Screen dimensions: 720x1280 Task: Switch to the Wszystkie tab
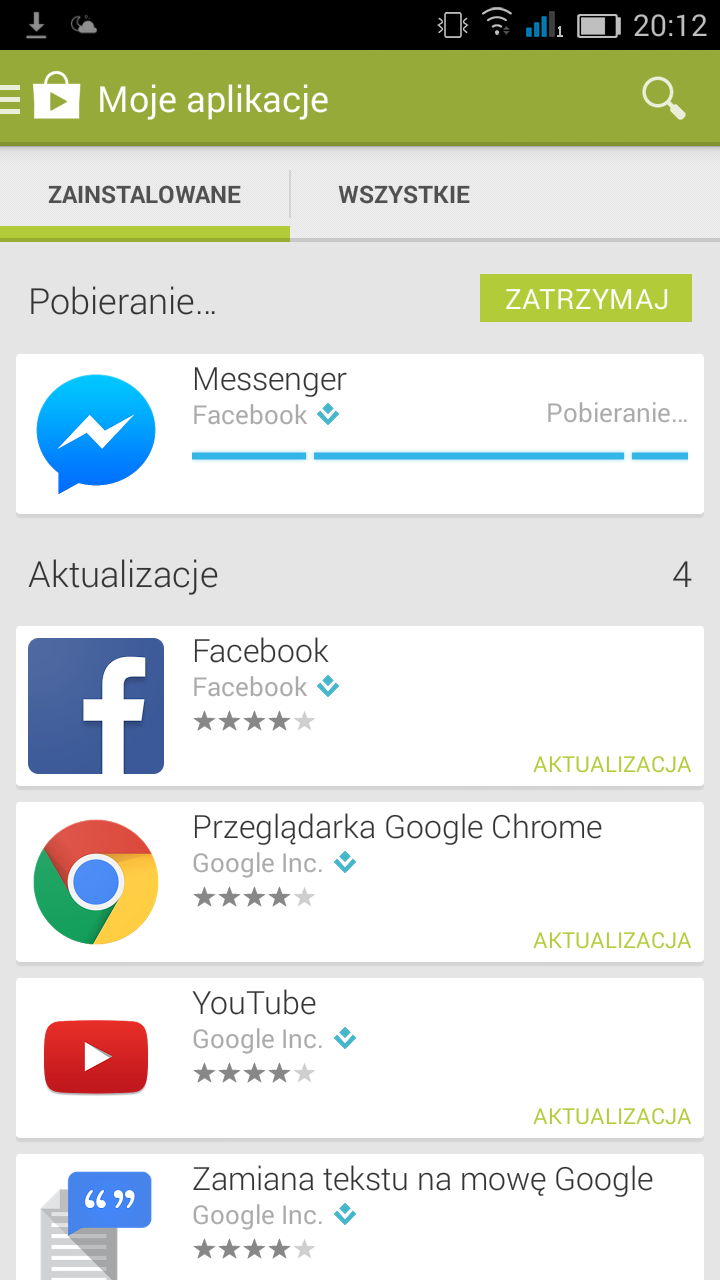[x=404, y=194]
